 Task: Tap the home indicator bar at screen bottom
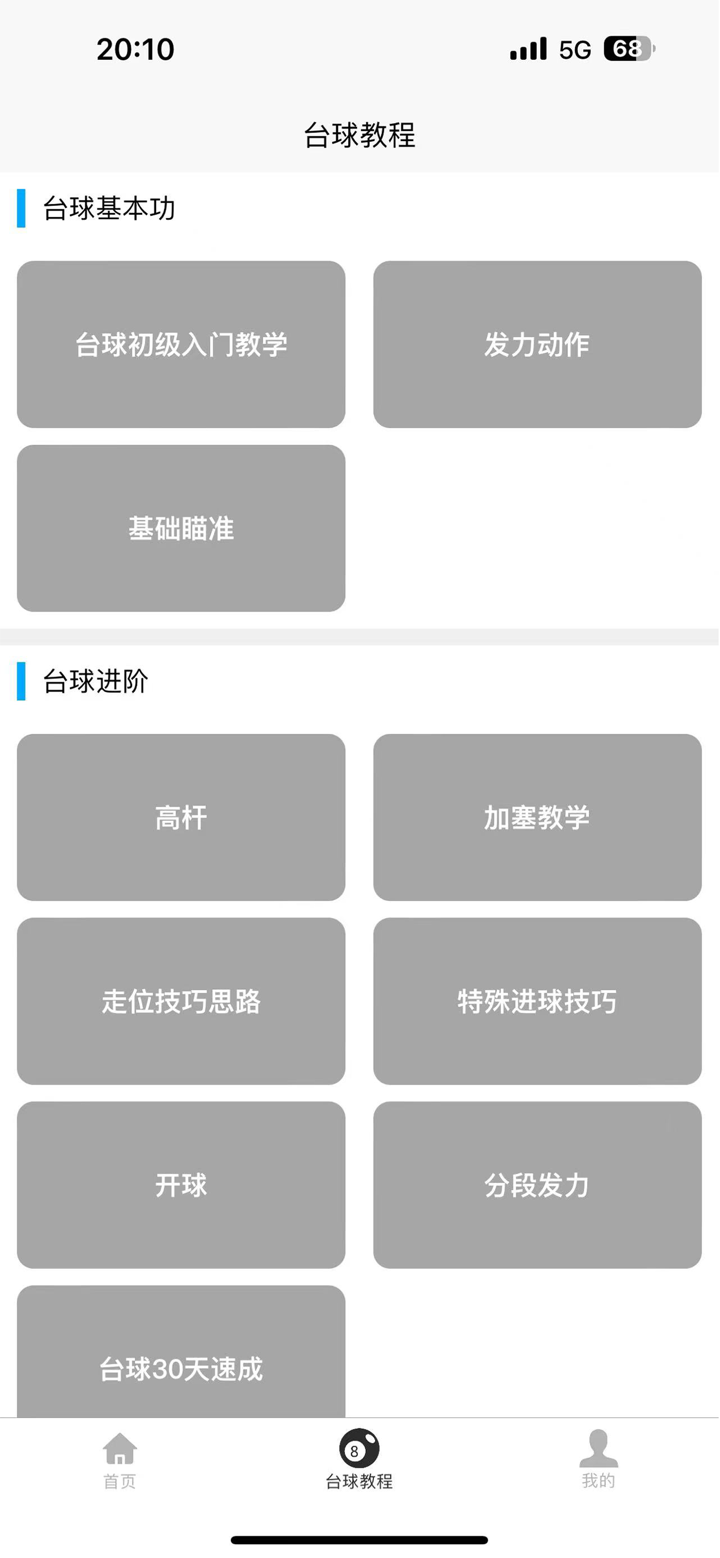(359, 1540)
